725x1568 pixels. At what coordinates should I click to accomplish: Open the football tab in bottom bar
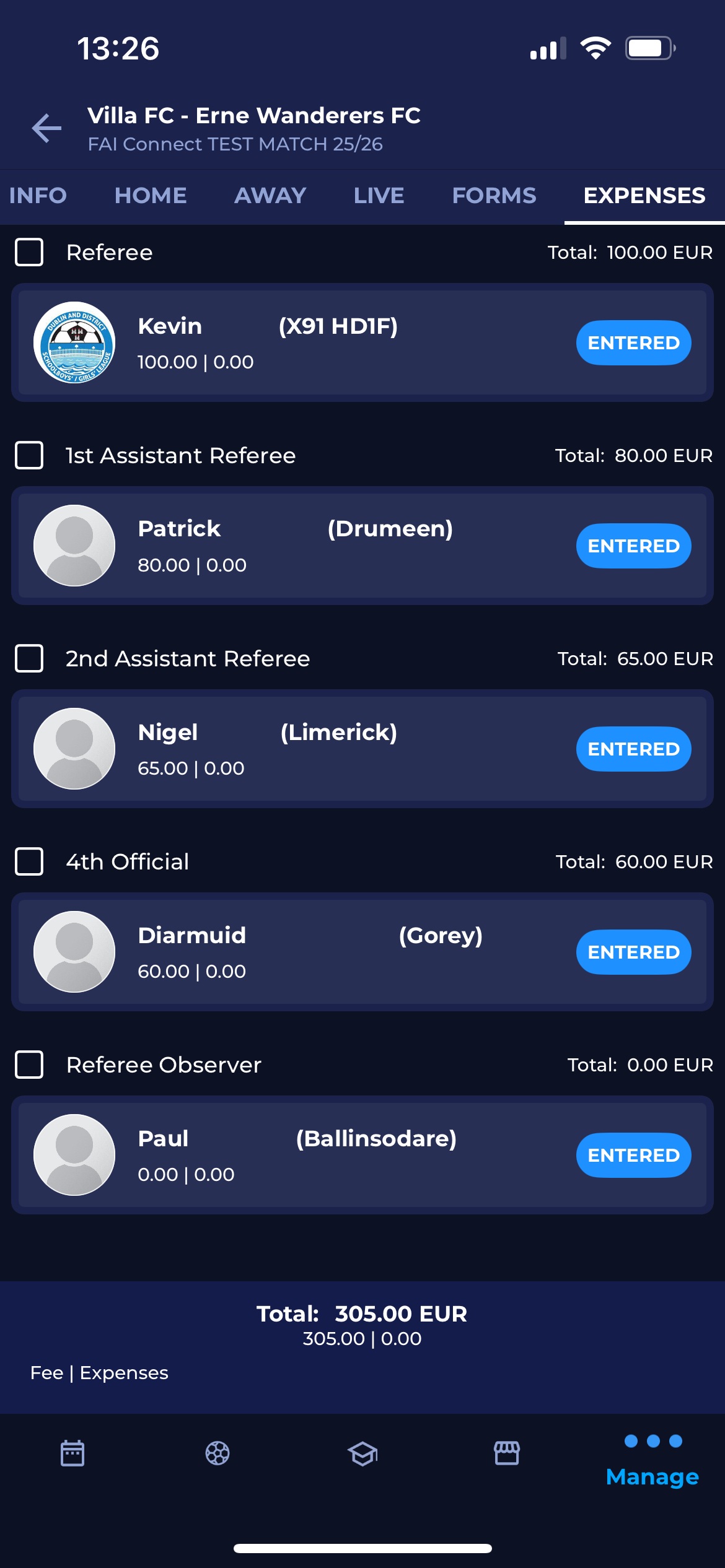pos(217,1453)
